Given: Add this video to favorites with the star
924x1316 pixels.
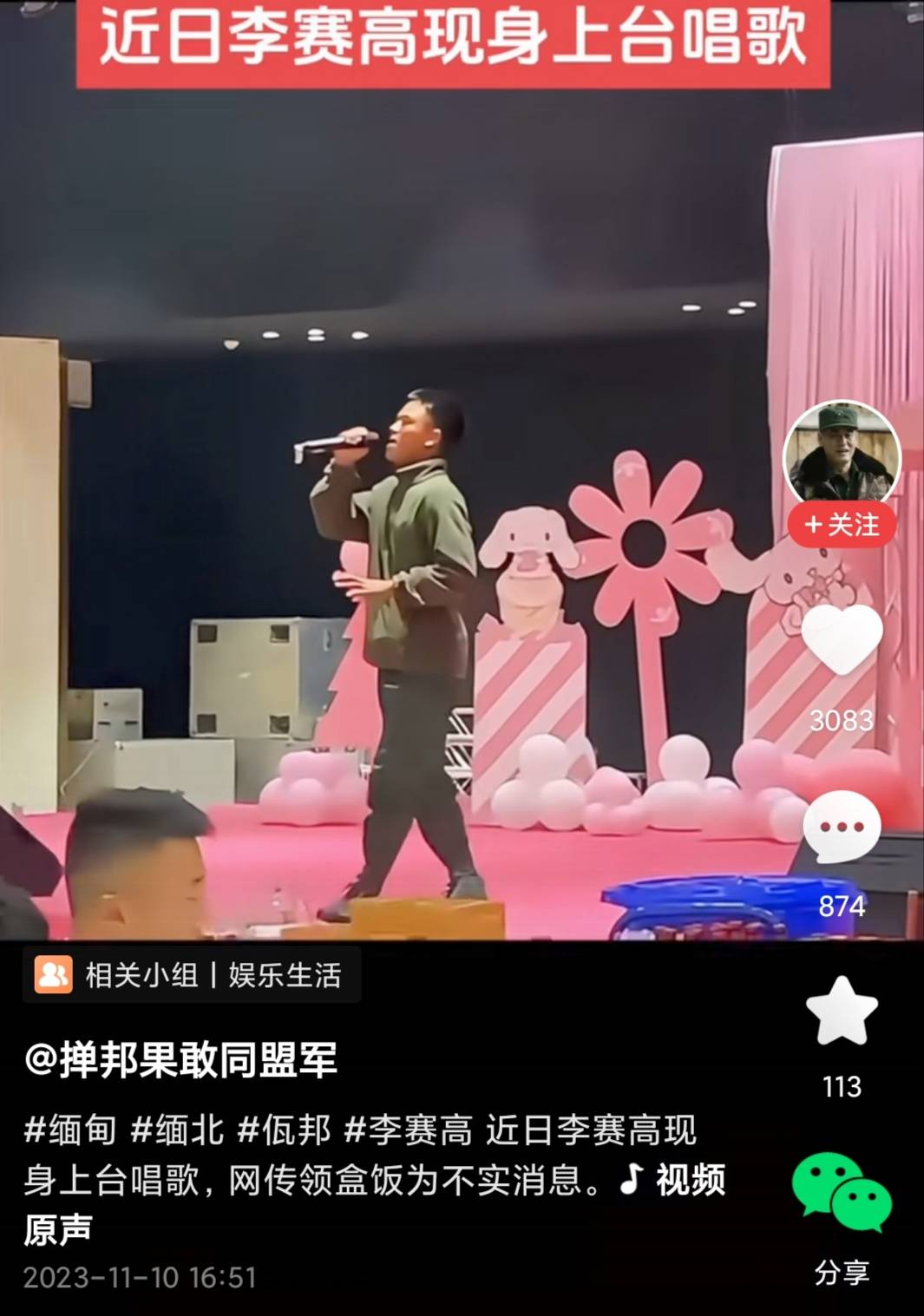Looking at the screenshot, I should pos(842,1012).
